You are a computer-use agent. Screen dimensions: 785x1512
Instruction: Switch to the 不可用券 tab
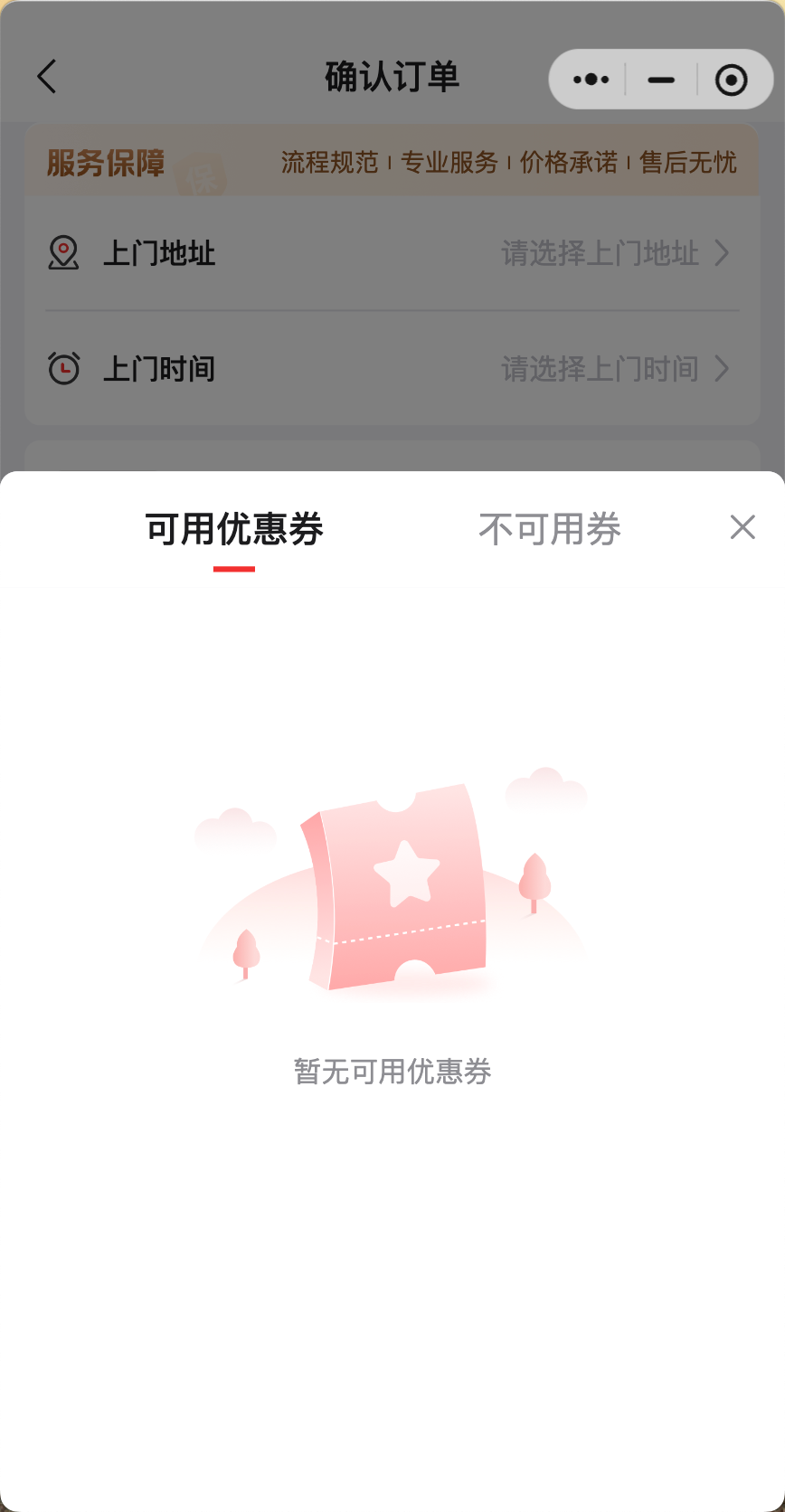(x=549, y=529)
